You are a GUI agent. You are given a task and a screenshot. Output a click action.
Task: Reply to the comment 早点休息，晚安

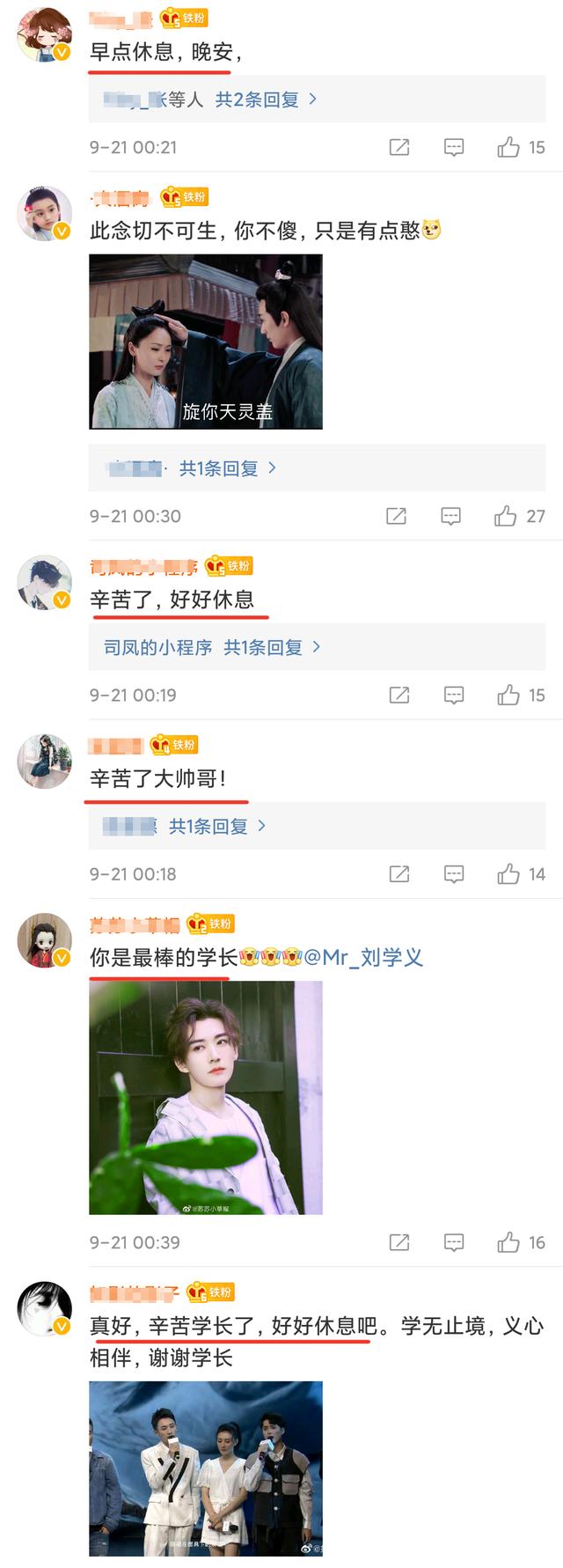pyautogui.click(x=454, y=147)
